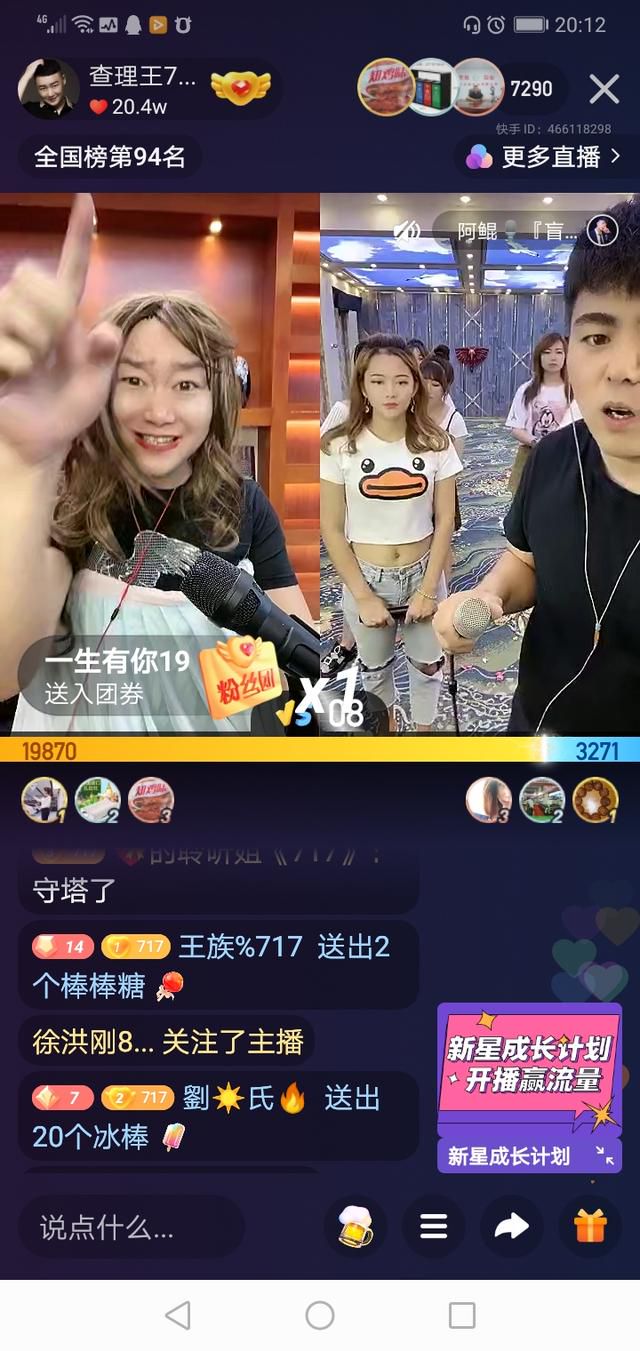Open the three-line menu button

tap(433, 1227)
